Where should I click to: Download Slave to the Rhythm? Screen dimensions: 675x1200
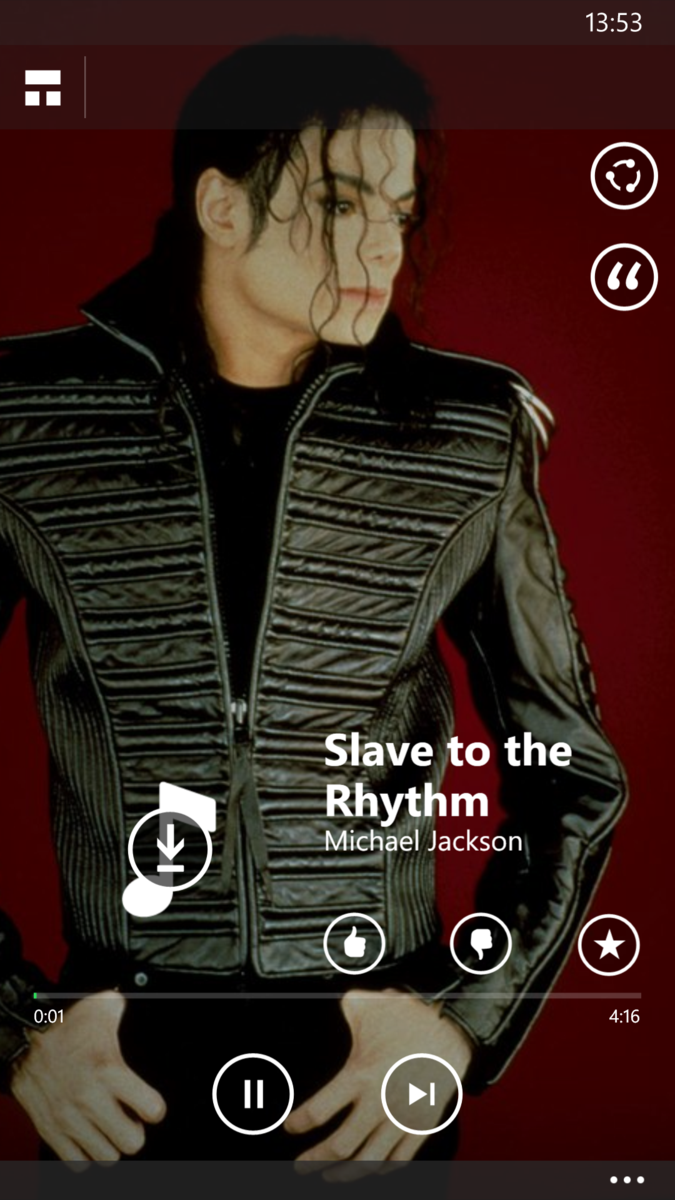point(170,850)
